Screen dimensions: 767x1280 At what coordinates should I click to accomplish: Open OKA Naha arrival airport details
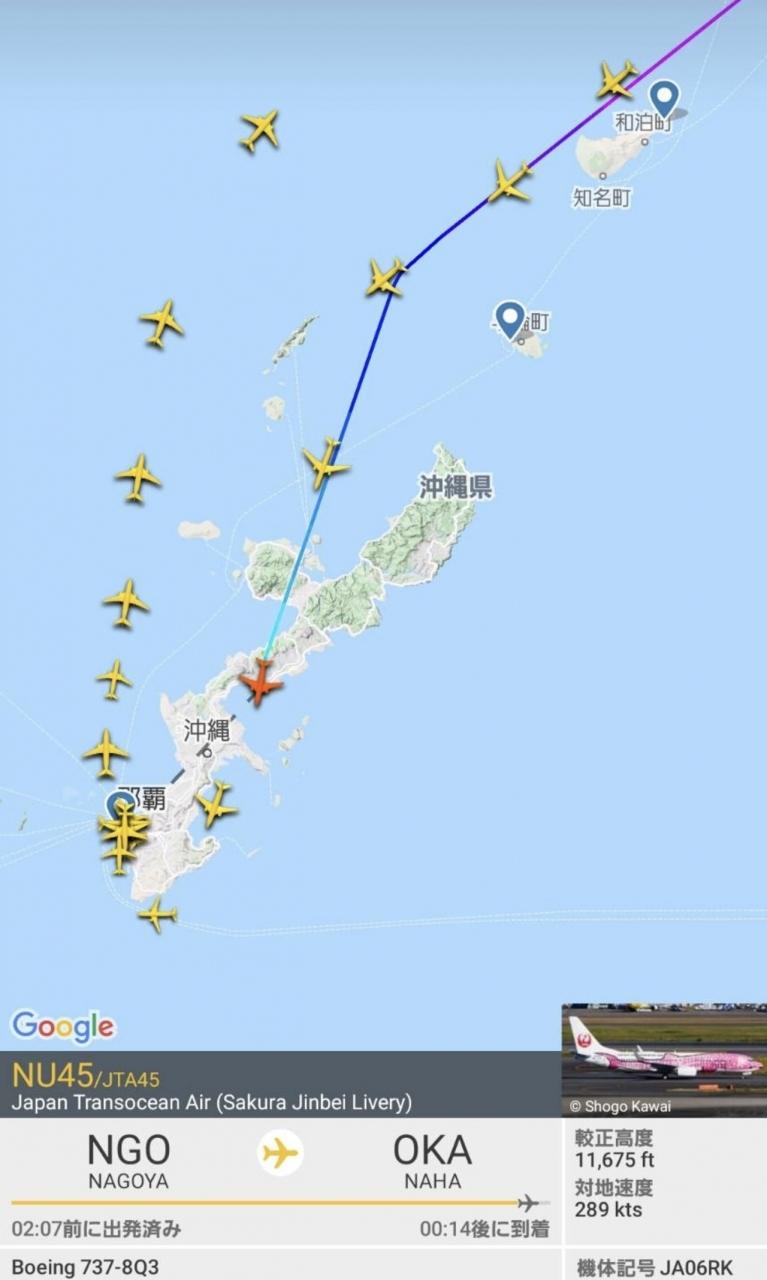(x=432, y=1160)
